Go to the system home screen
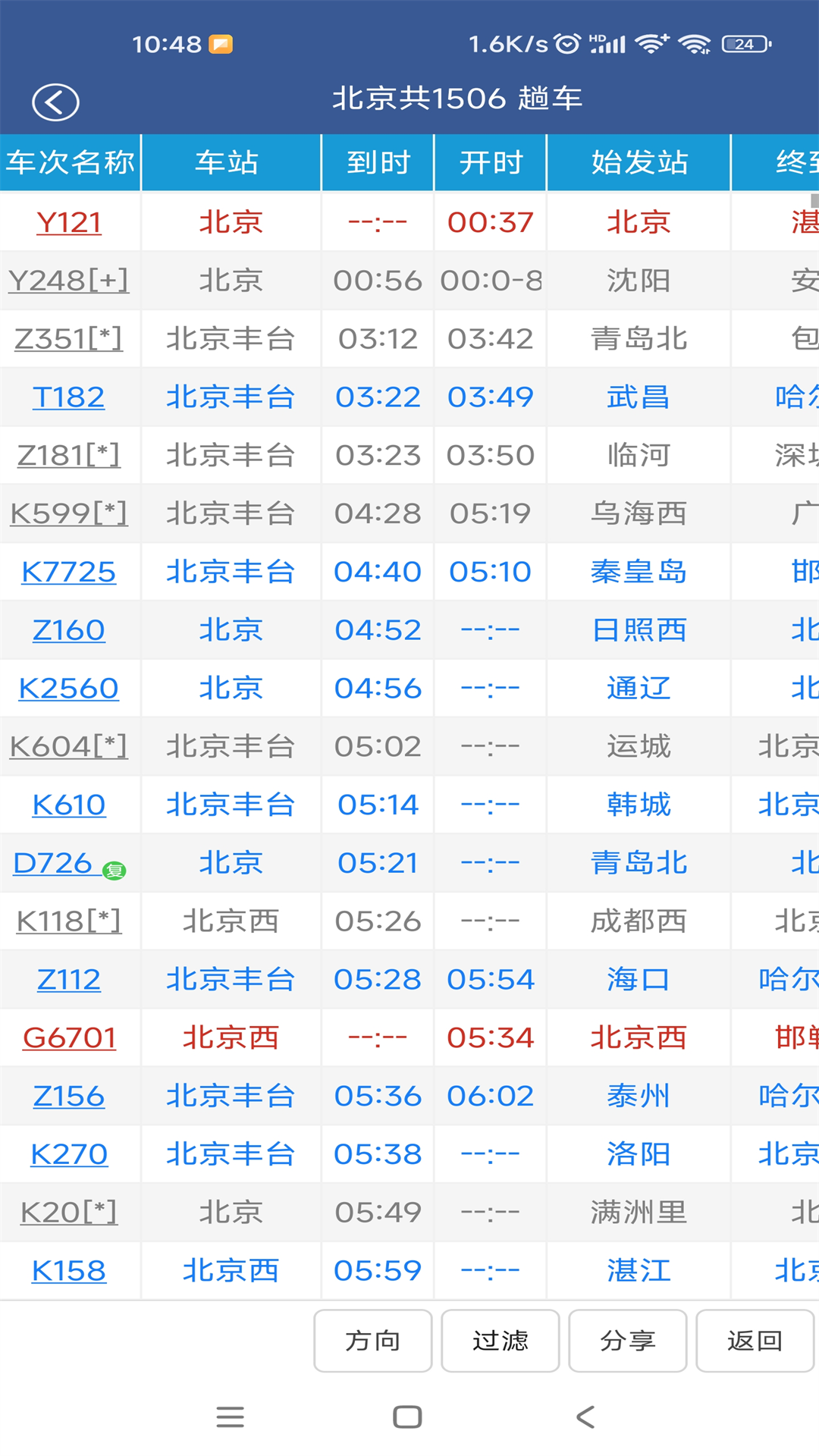819x1456 pixels. (407, 1417)
